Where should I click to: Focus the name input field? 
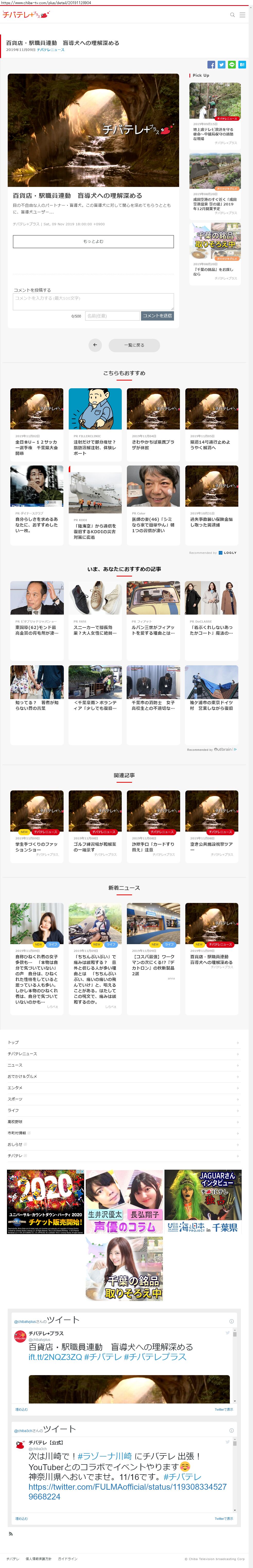point(112,316)
